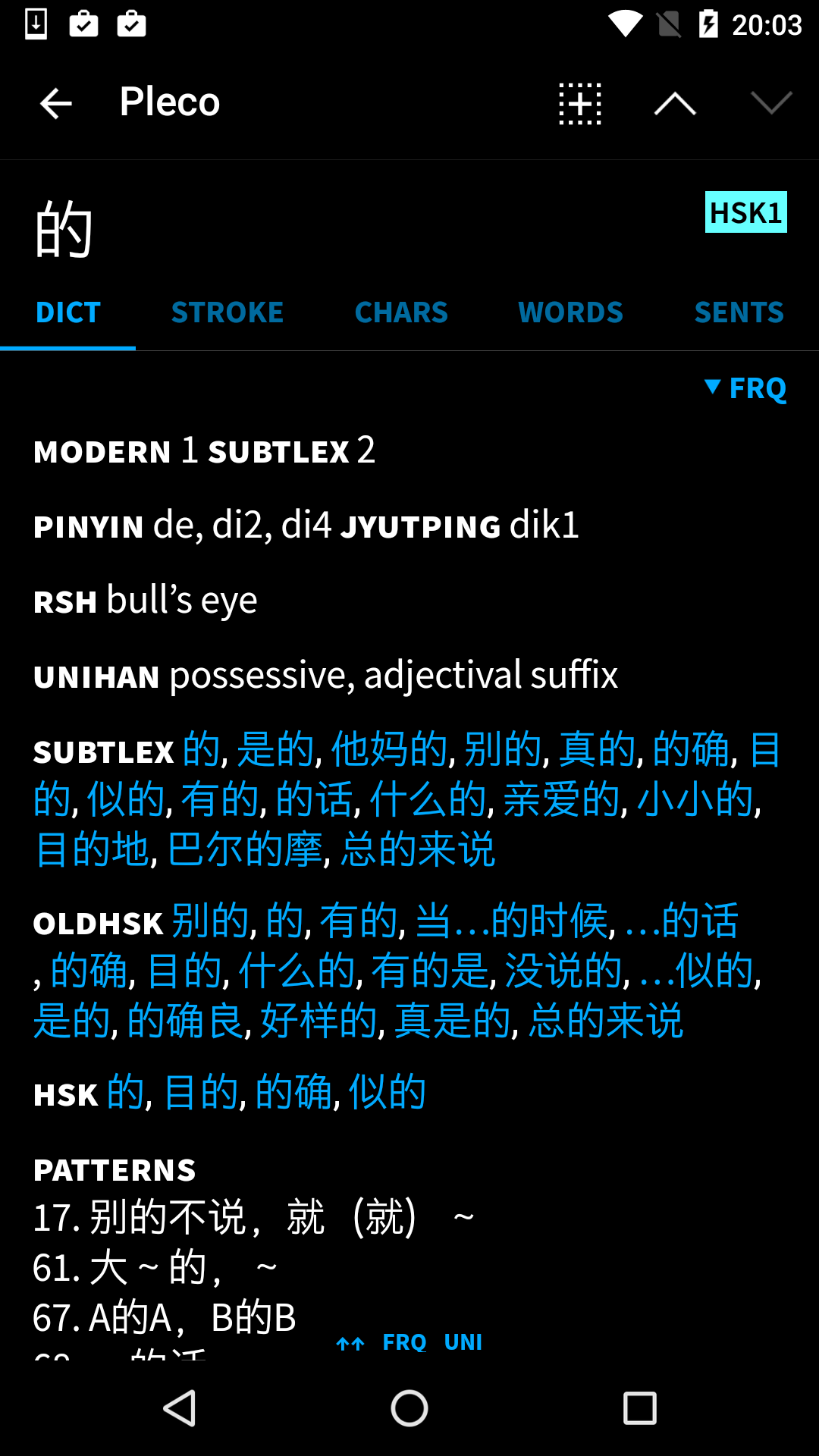Go to previous entry with up chevron
This screenshot has height=1456, width=819.
(675, 103)
